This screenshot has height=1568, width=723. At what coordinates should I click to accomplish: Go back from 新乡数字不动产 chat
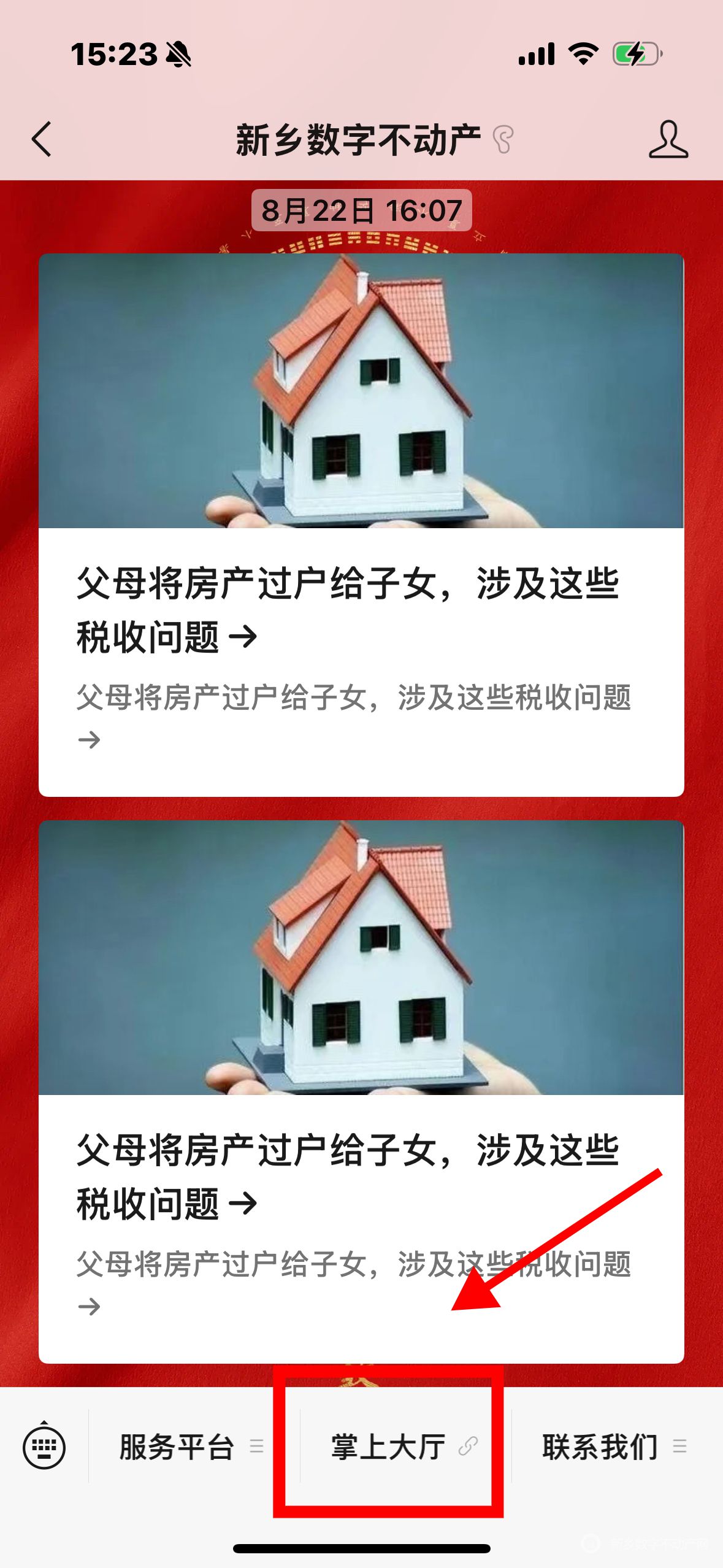[42, 139]
